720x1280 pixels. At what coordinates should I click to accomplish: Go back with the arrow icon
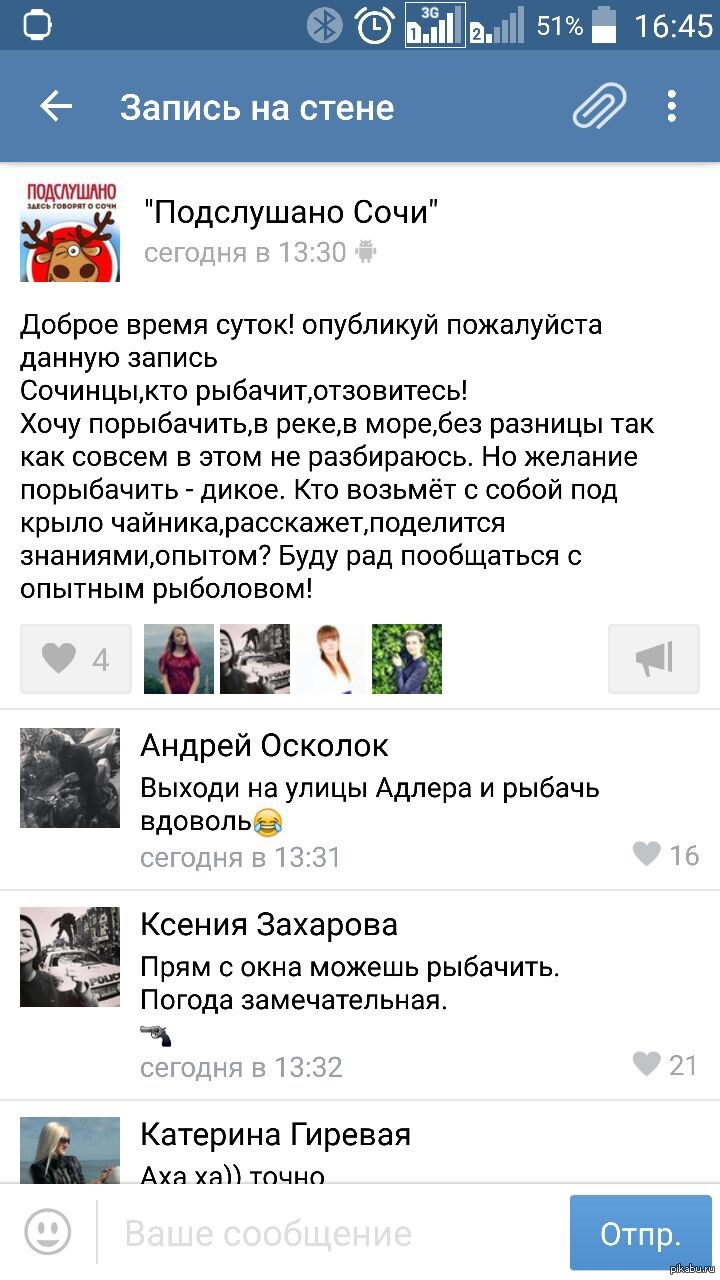coord(56,107)
